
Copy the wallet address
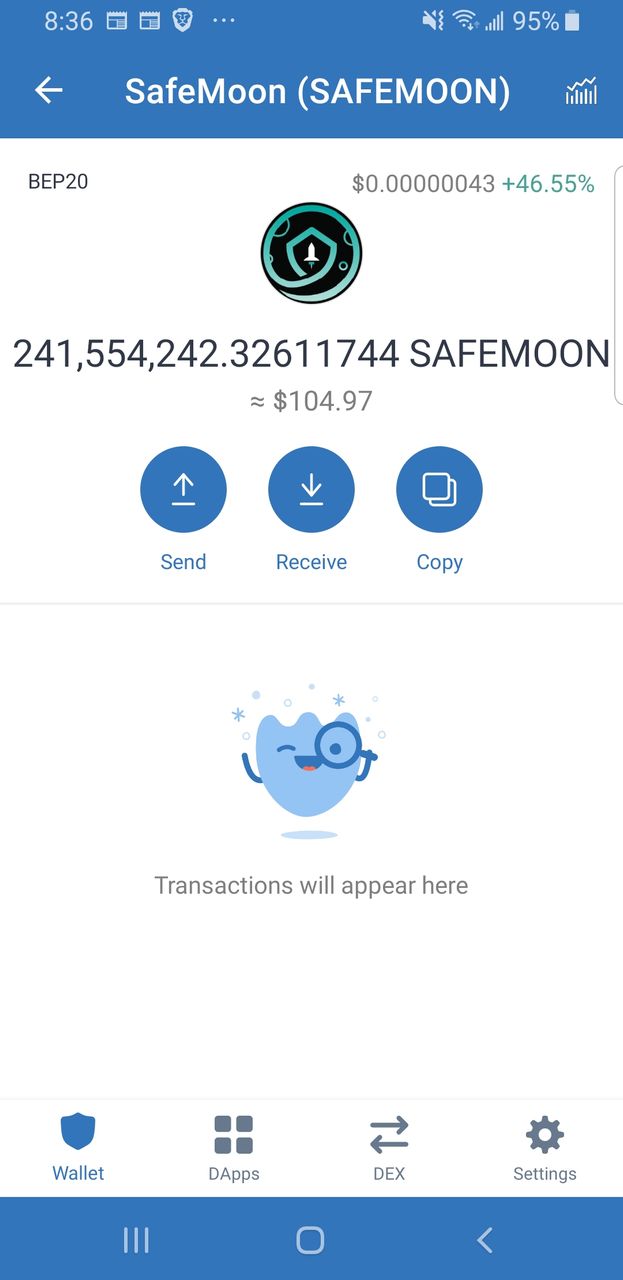click(x=439, y=489)
